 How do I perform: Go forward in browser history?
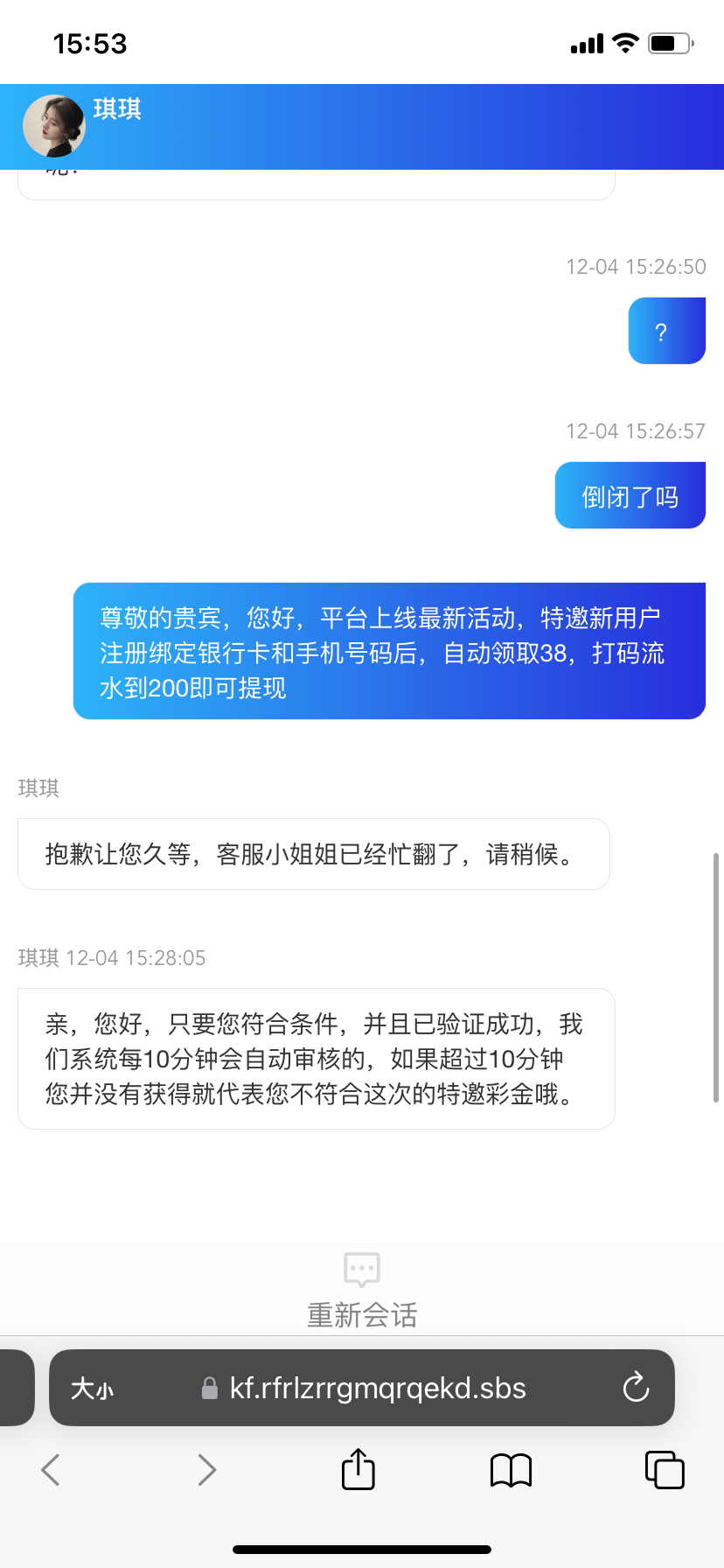click(206, 1469)
